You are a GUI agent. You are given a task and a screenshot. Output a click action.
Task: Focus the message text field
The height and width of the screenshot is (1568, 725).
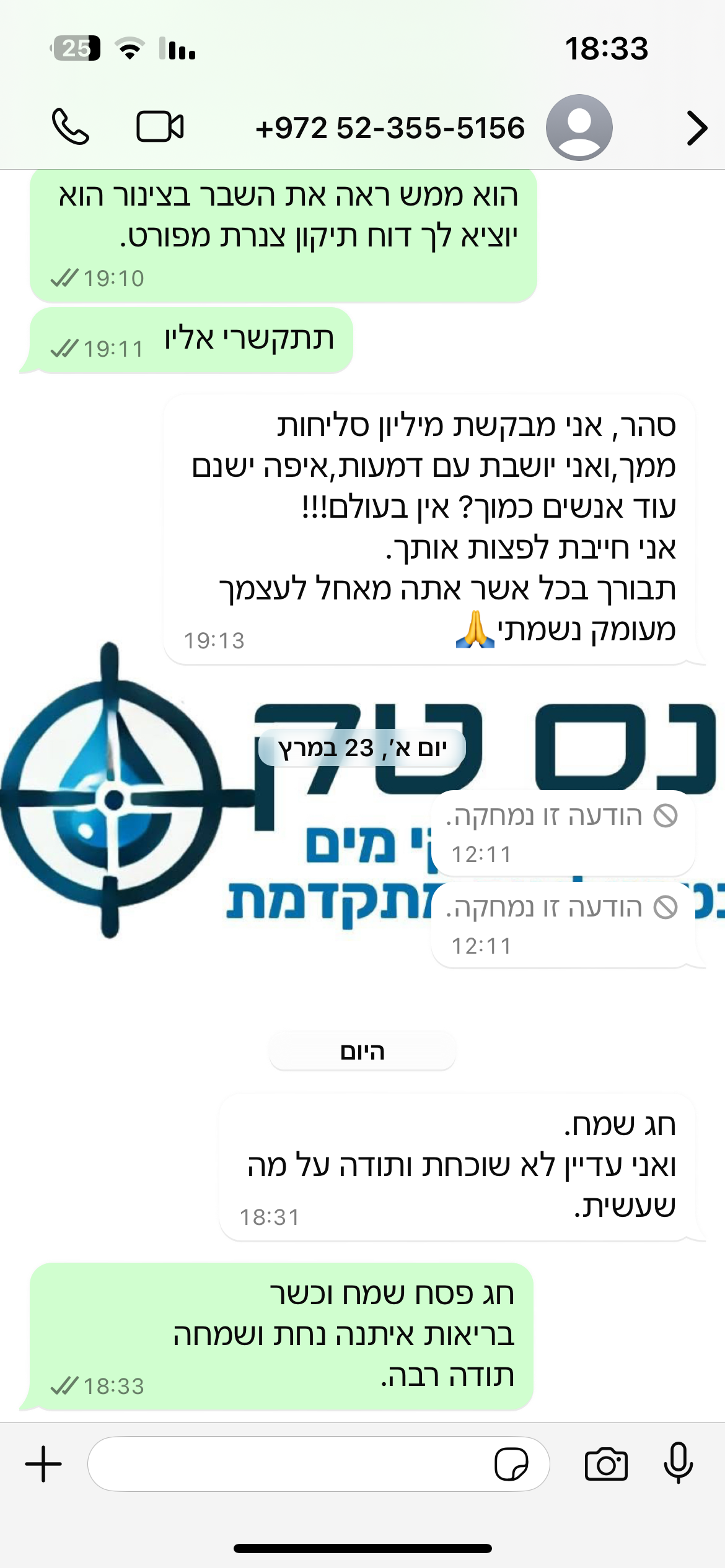pyautogui.click(x=291, y=1465)
